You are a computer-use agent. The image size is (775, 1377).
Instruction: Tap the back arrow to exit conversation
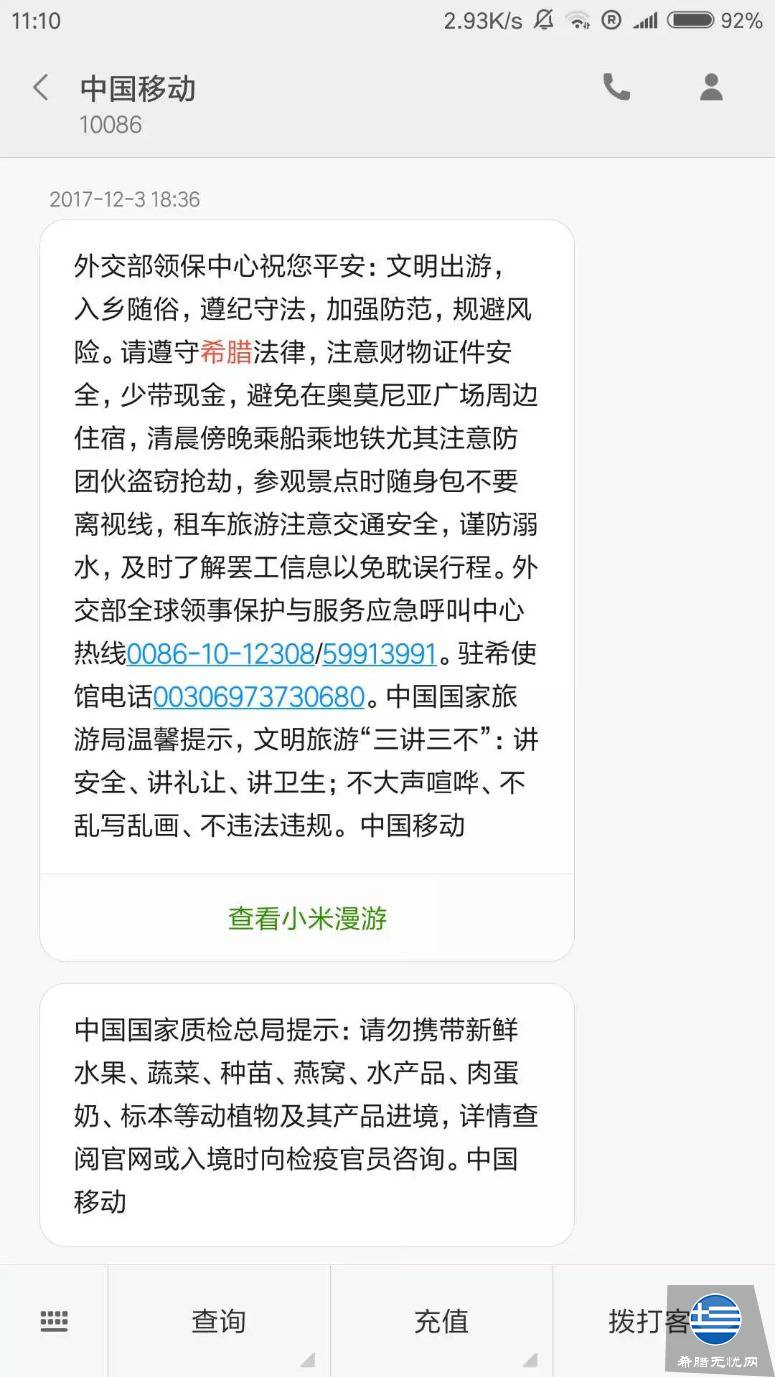pos(38,88)
